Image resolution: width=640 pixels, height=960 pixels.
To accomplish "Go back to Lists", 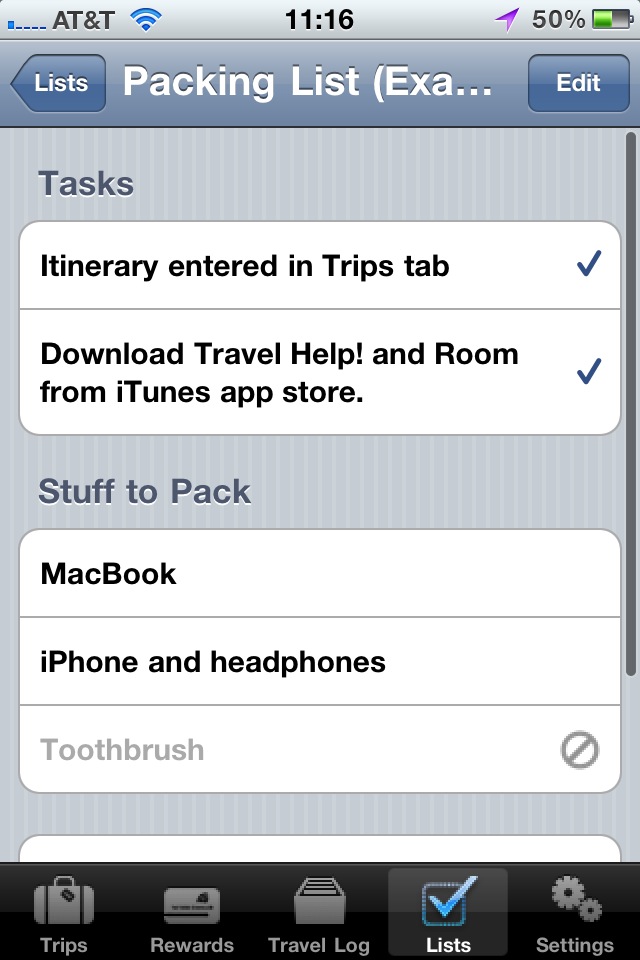I will coord(58,84).
